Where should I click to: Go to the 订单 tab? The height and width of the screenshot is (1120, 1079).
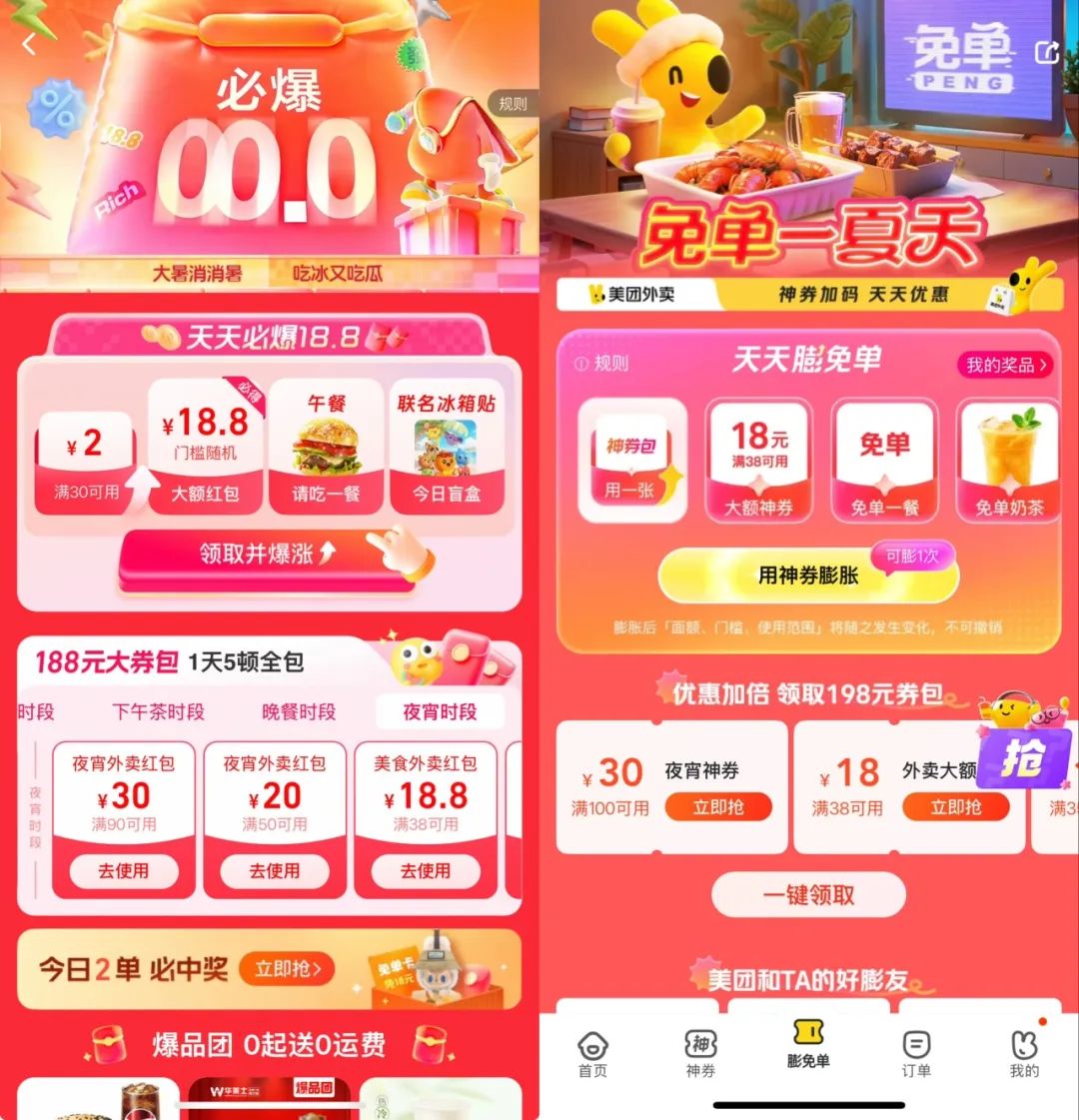coord(915,1053)
